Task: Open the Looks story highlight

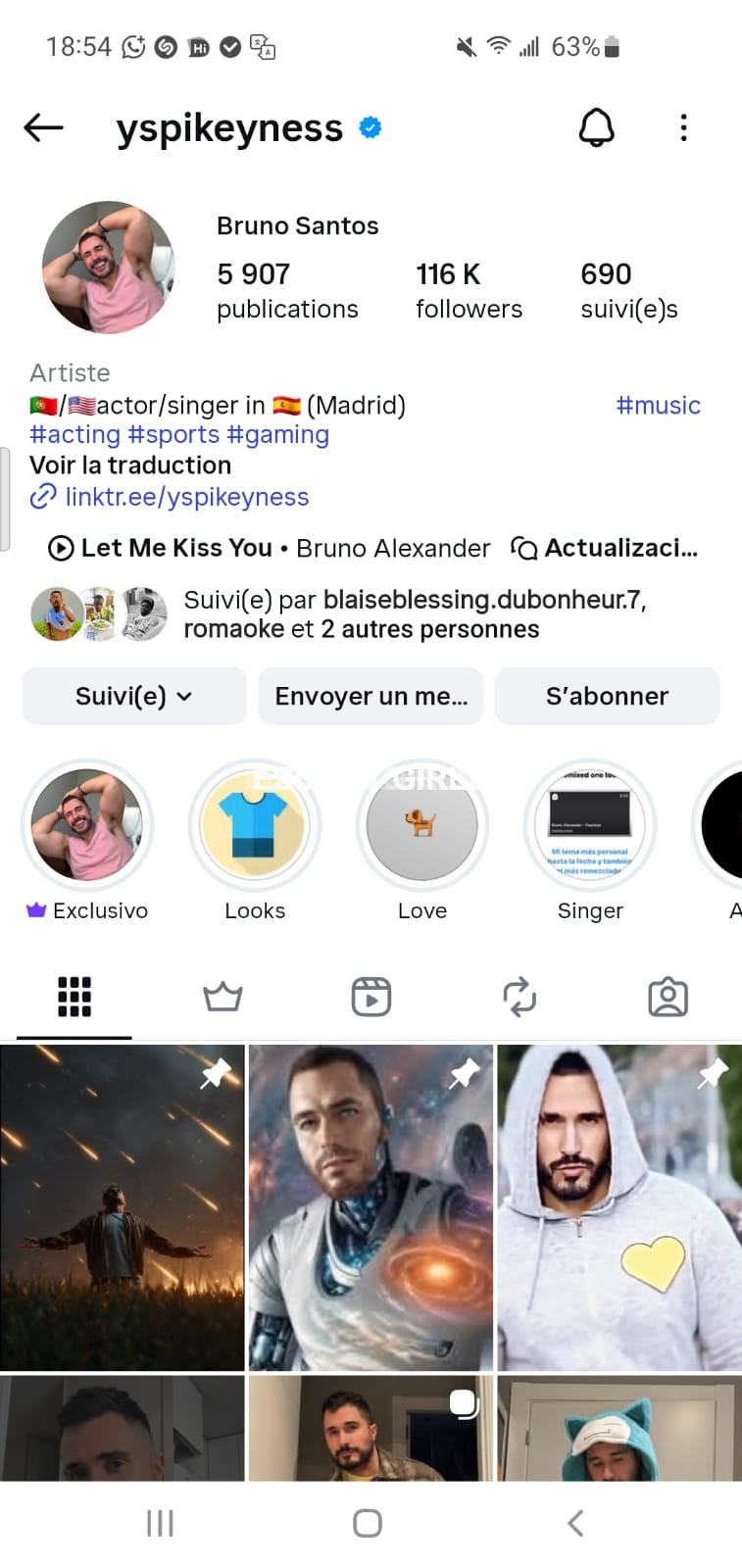Action: click(x=255, y=825)
